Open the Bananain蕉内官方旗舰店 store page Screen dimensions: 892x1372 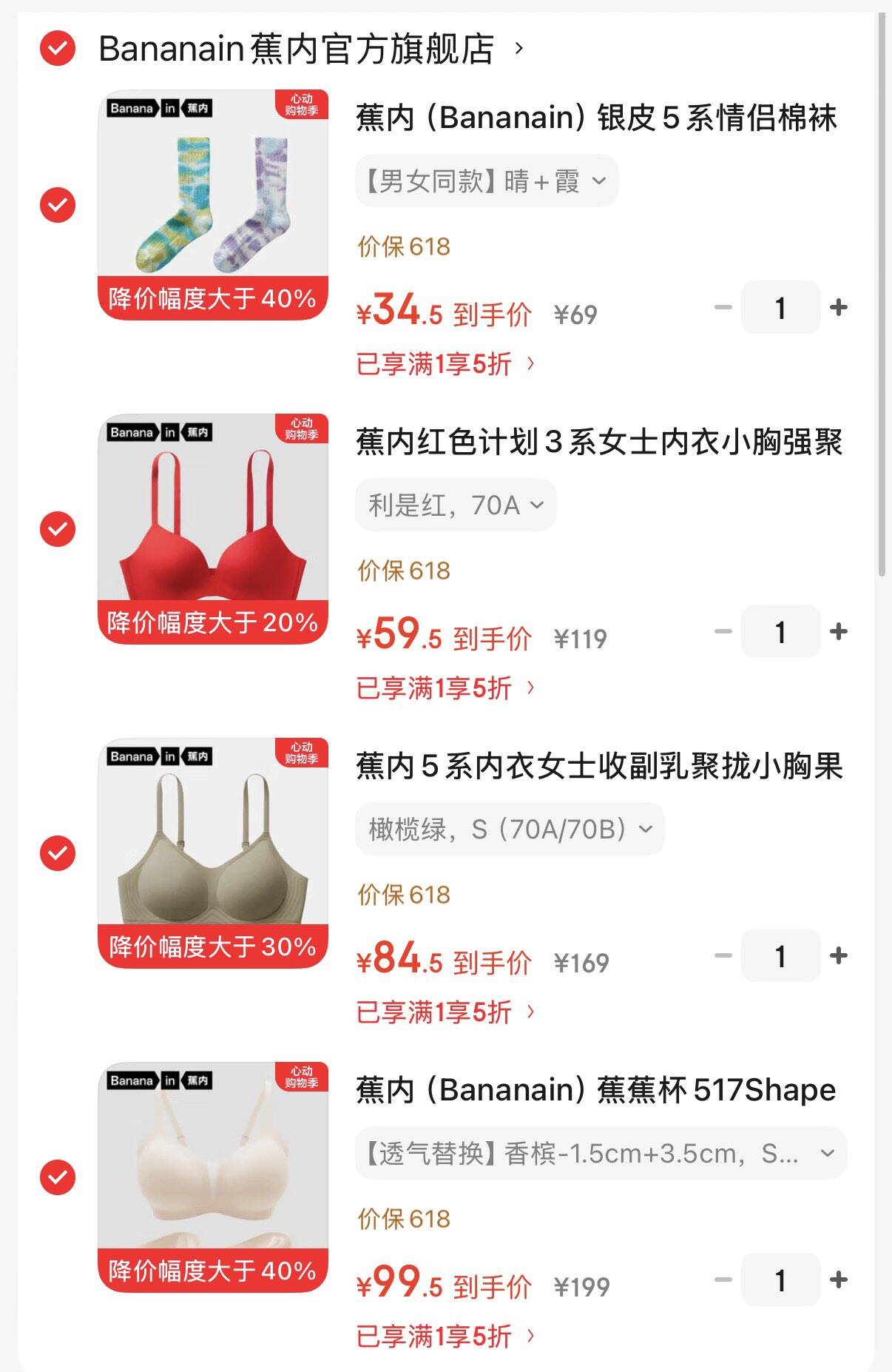point(311,50)
